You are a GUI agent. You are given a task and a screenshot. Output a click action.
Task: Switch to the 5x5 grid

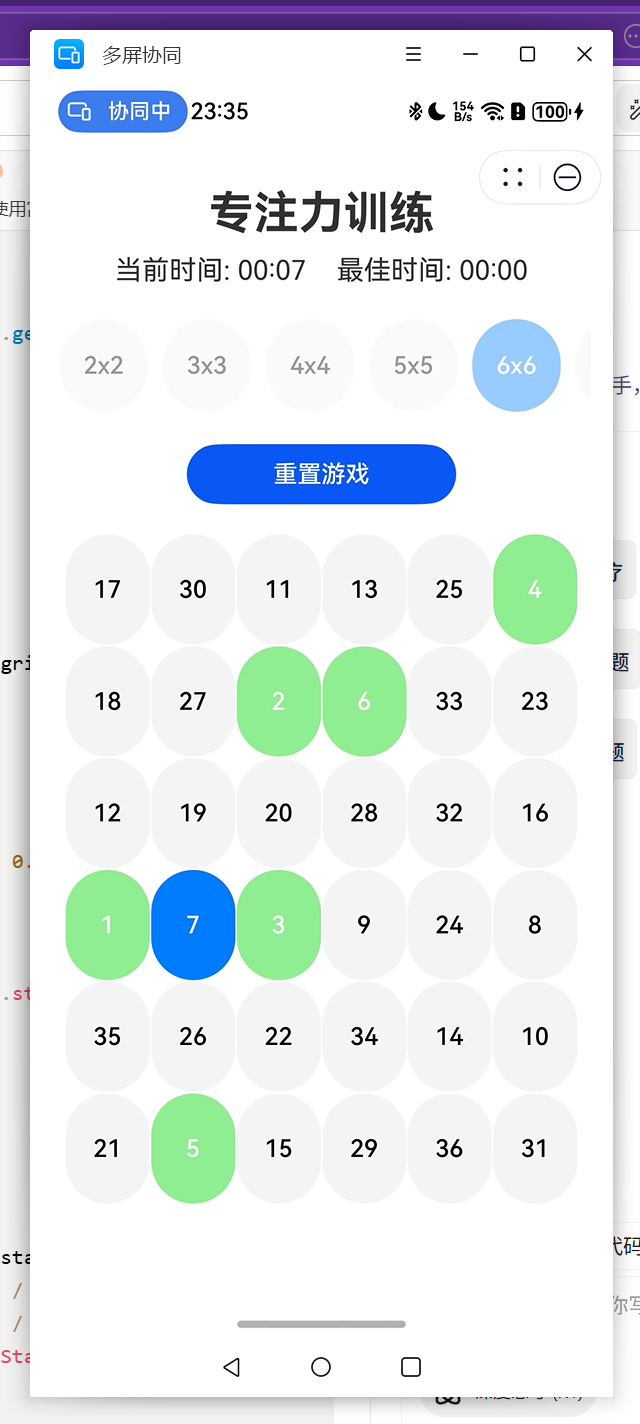[413, 366]
